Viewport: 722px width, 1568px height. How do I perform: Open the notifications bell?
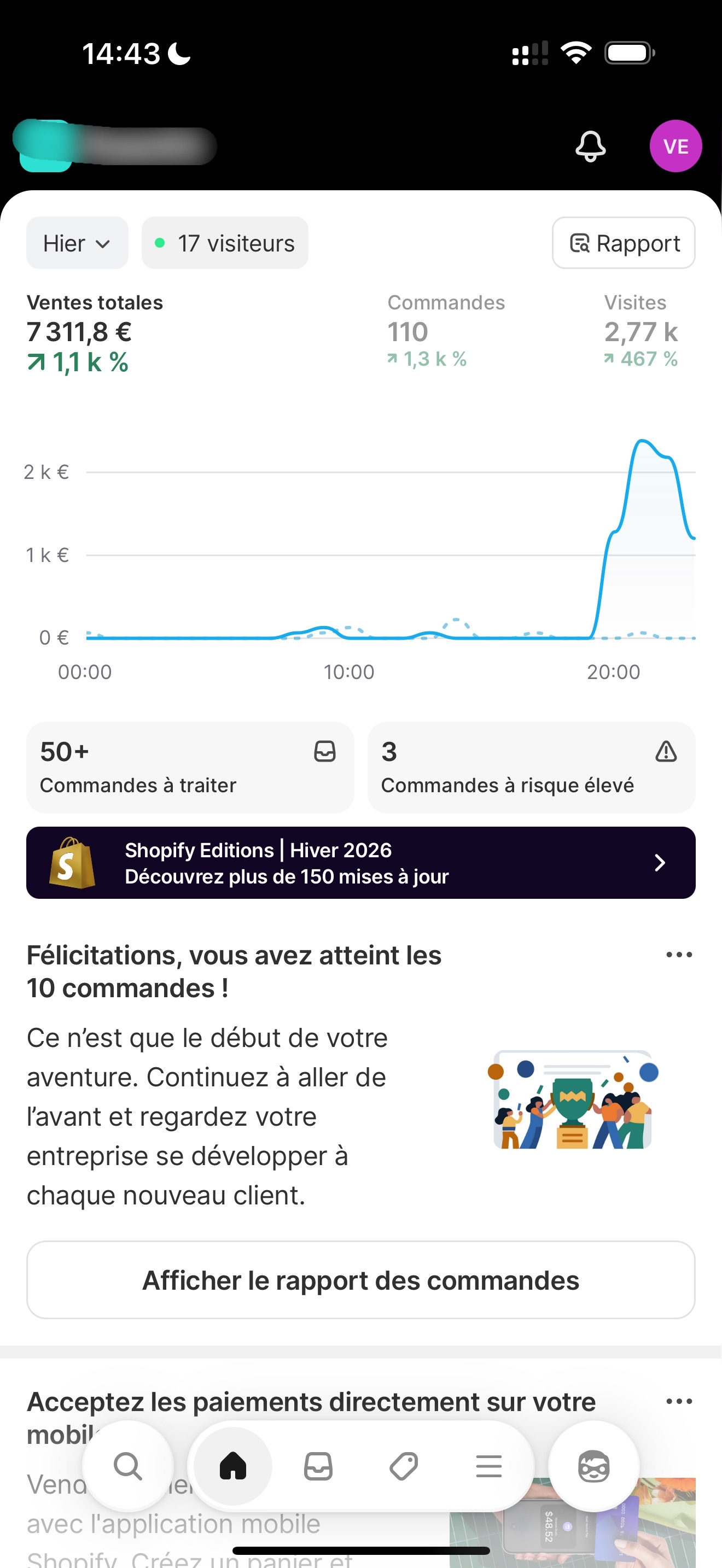click(x=591, y=146)
